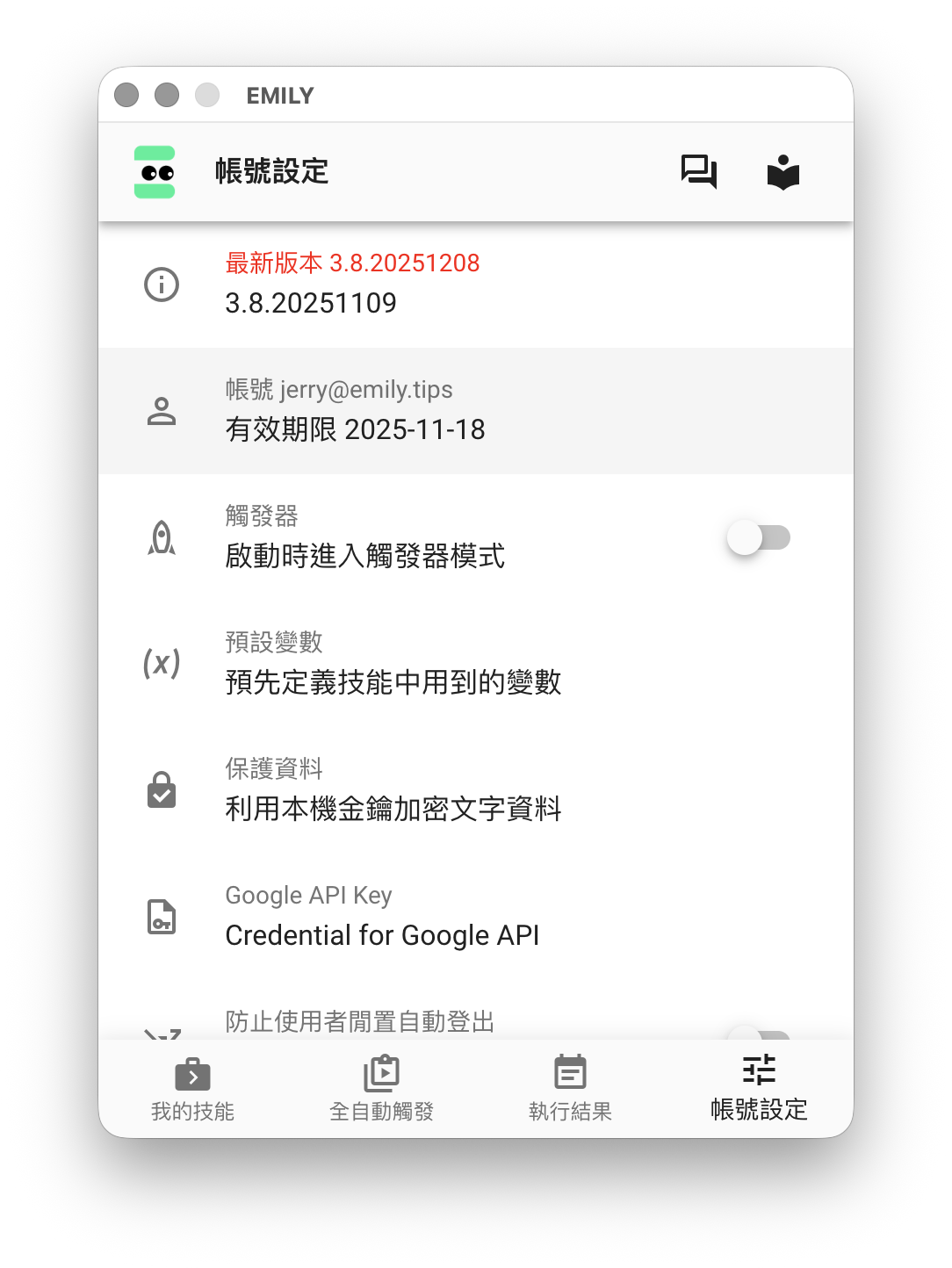This screenshot has width=952, height=1268.
Task: Open 保護資料 encryption settings
Action: (474, 789)
